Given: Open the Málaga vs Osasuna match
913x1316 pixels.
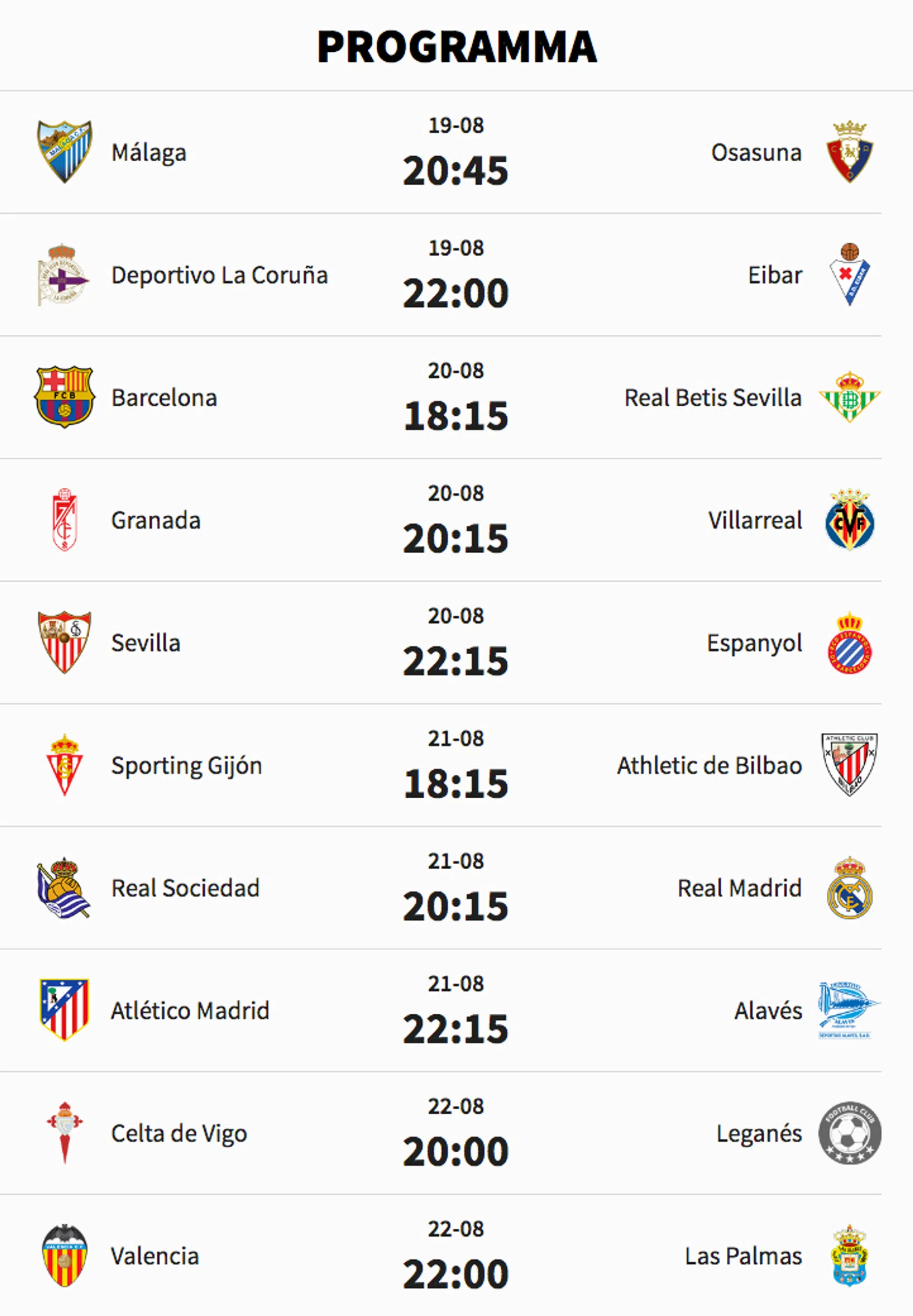Looking at the screenshot, I should click(x=455, y=153).
